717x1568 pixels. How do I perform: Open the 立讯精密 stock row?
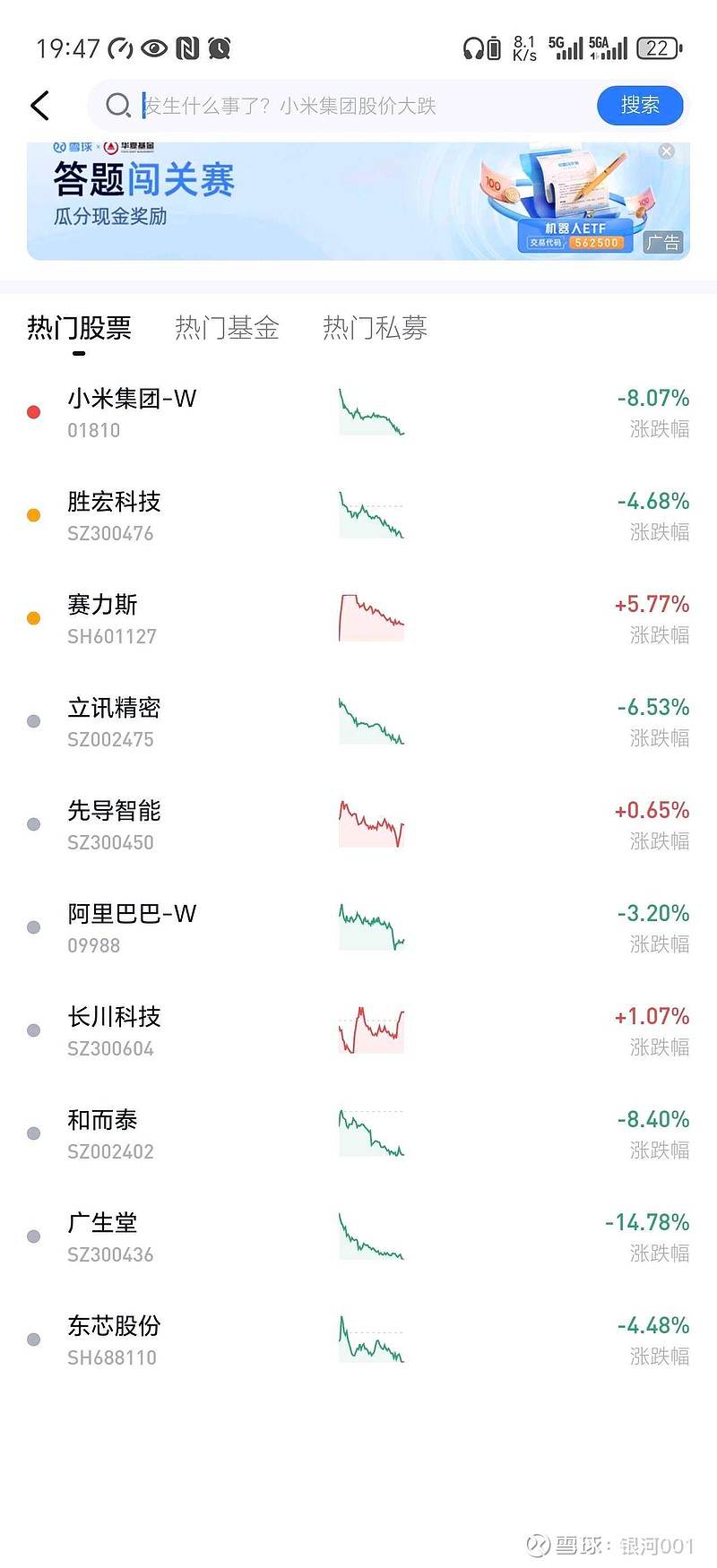point(358,722)
